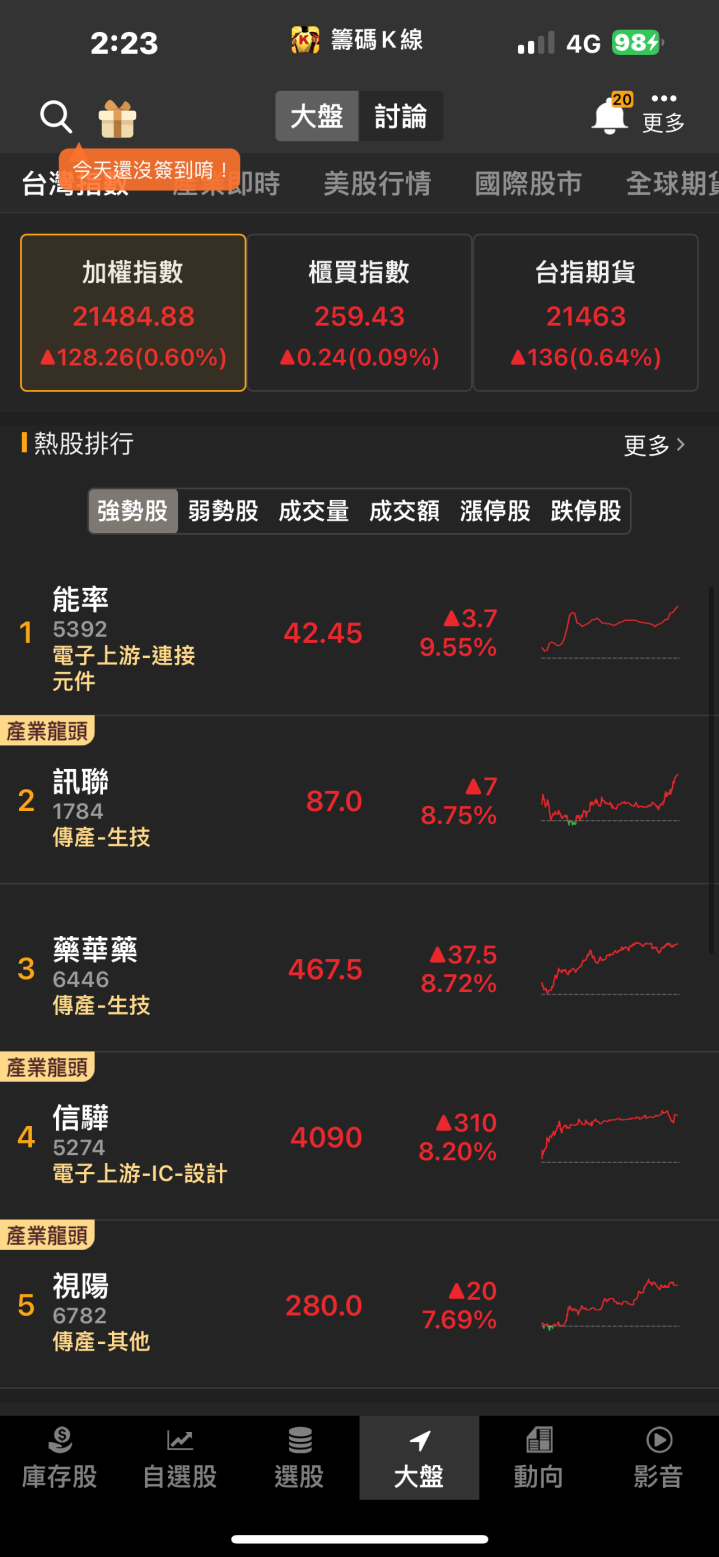Open the 能率 5392 stock row
The height and width of the screenshot is (1557, 719).
pyautogui.click(x=359, y=634)
